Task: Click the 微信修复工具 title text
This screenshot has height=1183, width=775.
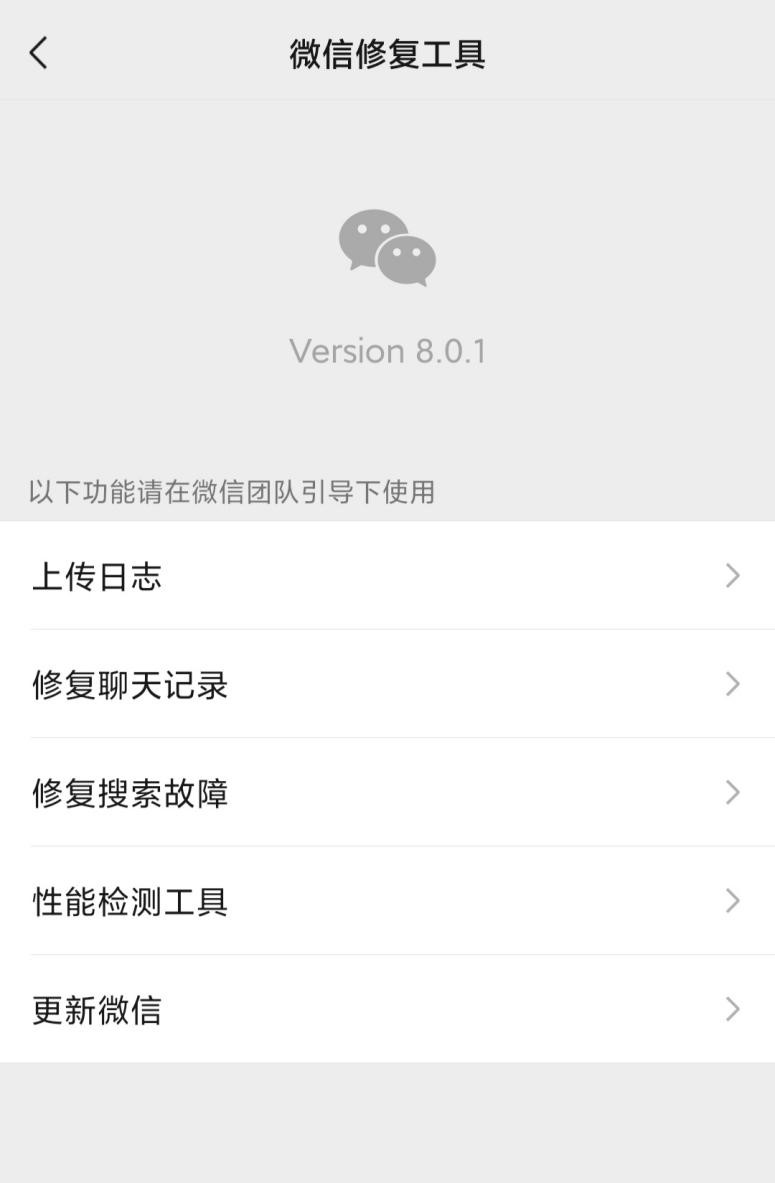Action: point(387,53)
